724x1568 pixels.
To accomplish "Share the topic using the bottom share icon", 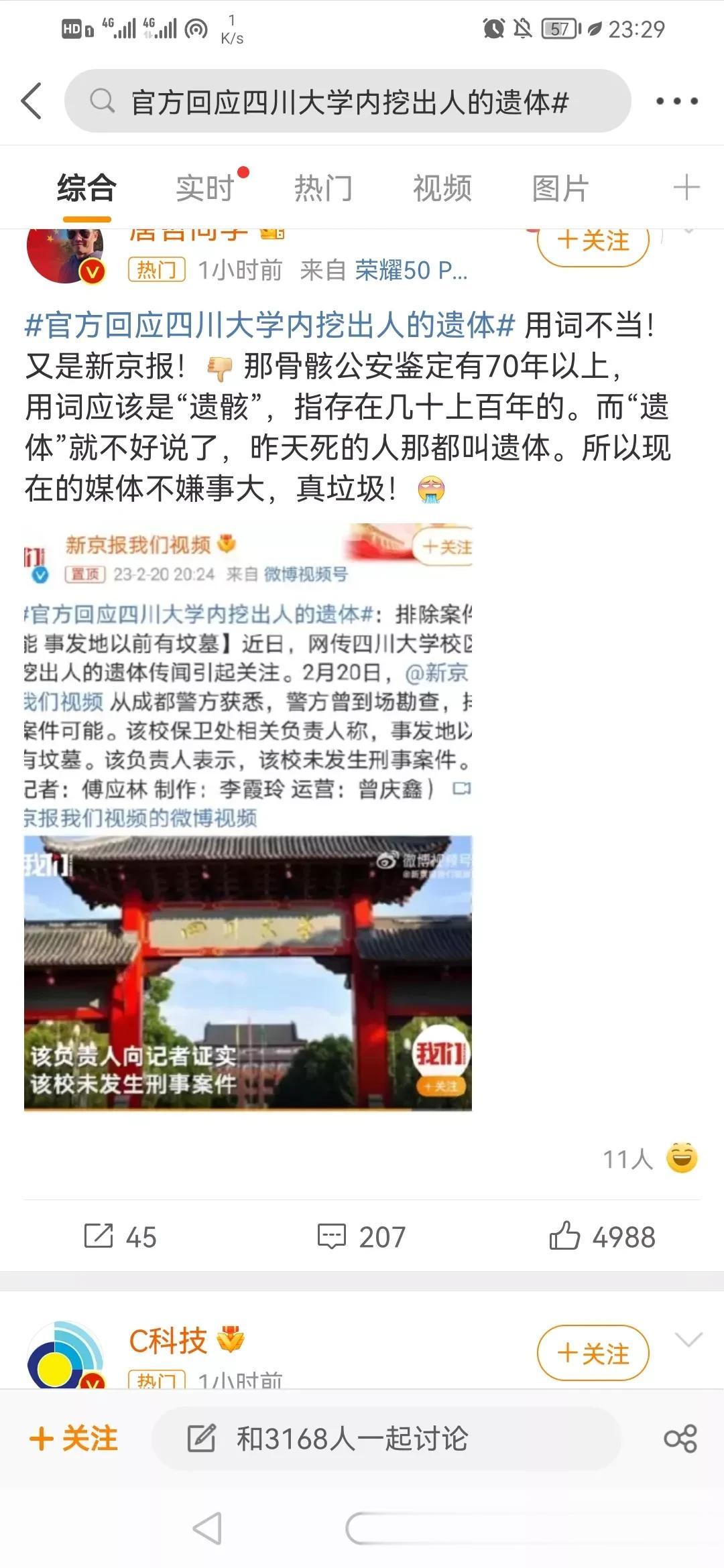I will 680,1438.
